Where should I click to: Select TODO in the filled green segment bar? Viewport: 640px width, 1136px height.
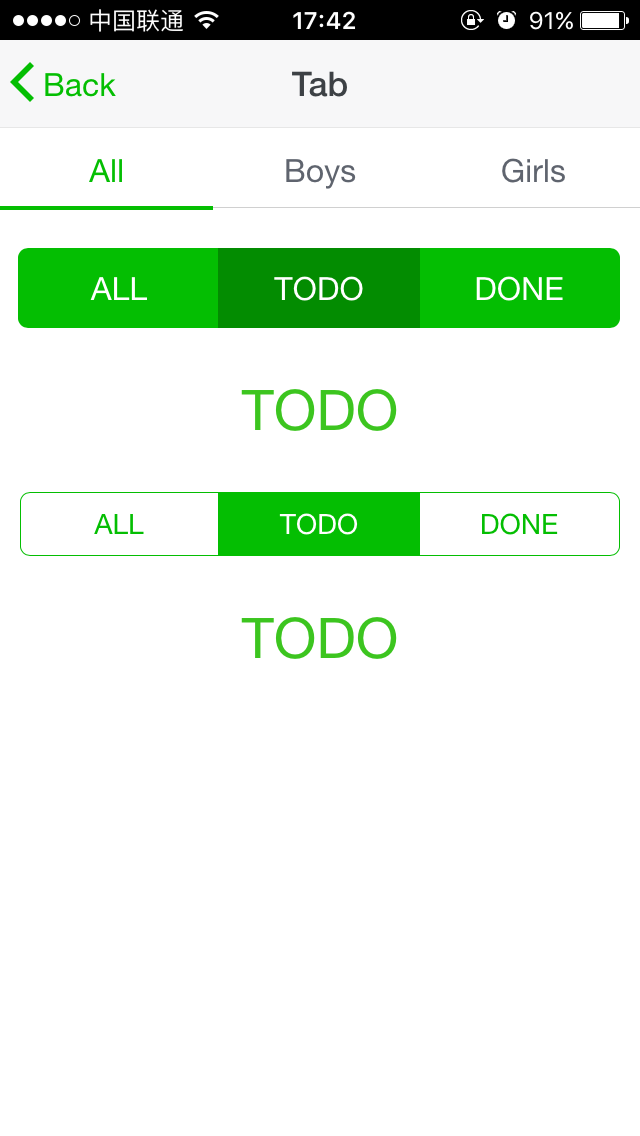319,288
